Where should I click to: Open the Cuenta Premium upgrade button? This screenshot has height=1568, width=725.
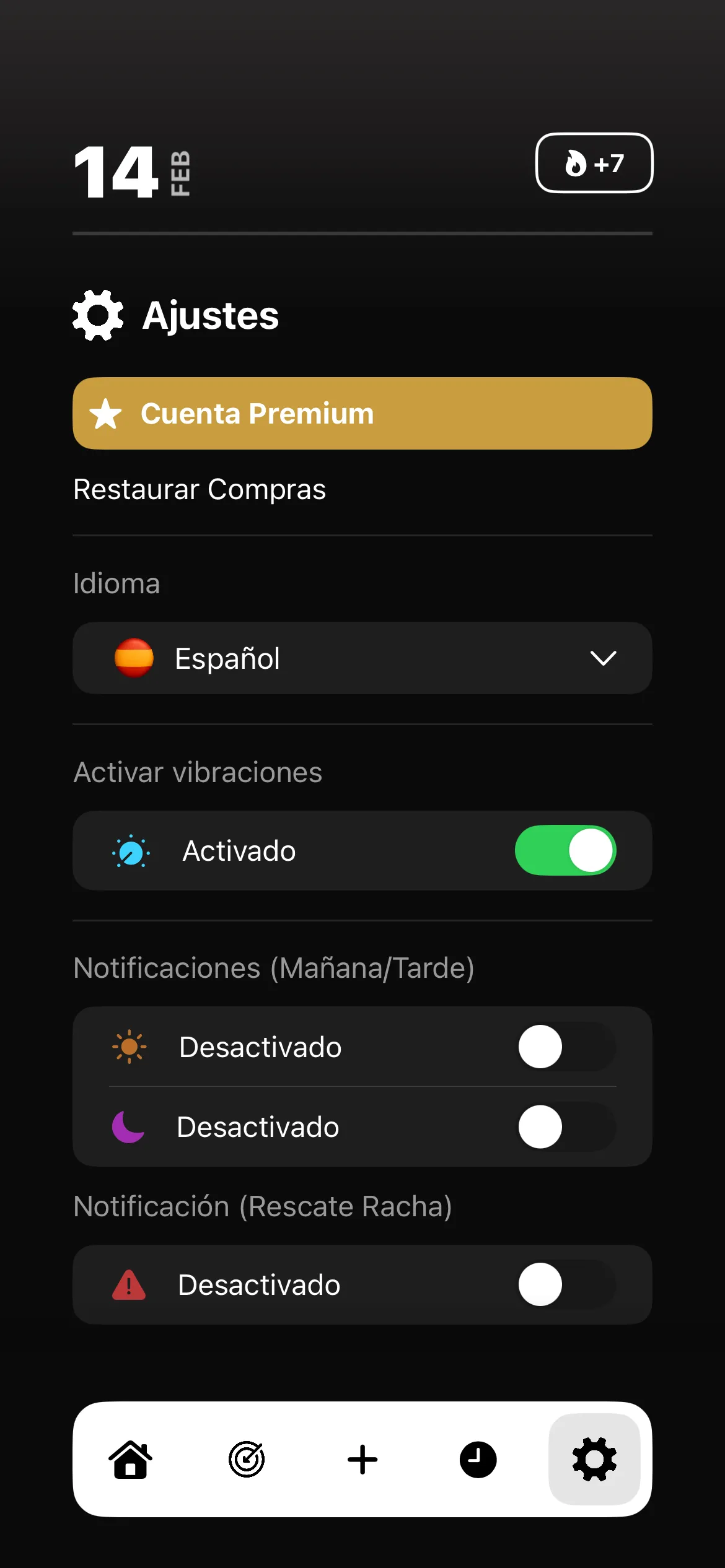[362, 413]
